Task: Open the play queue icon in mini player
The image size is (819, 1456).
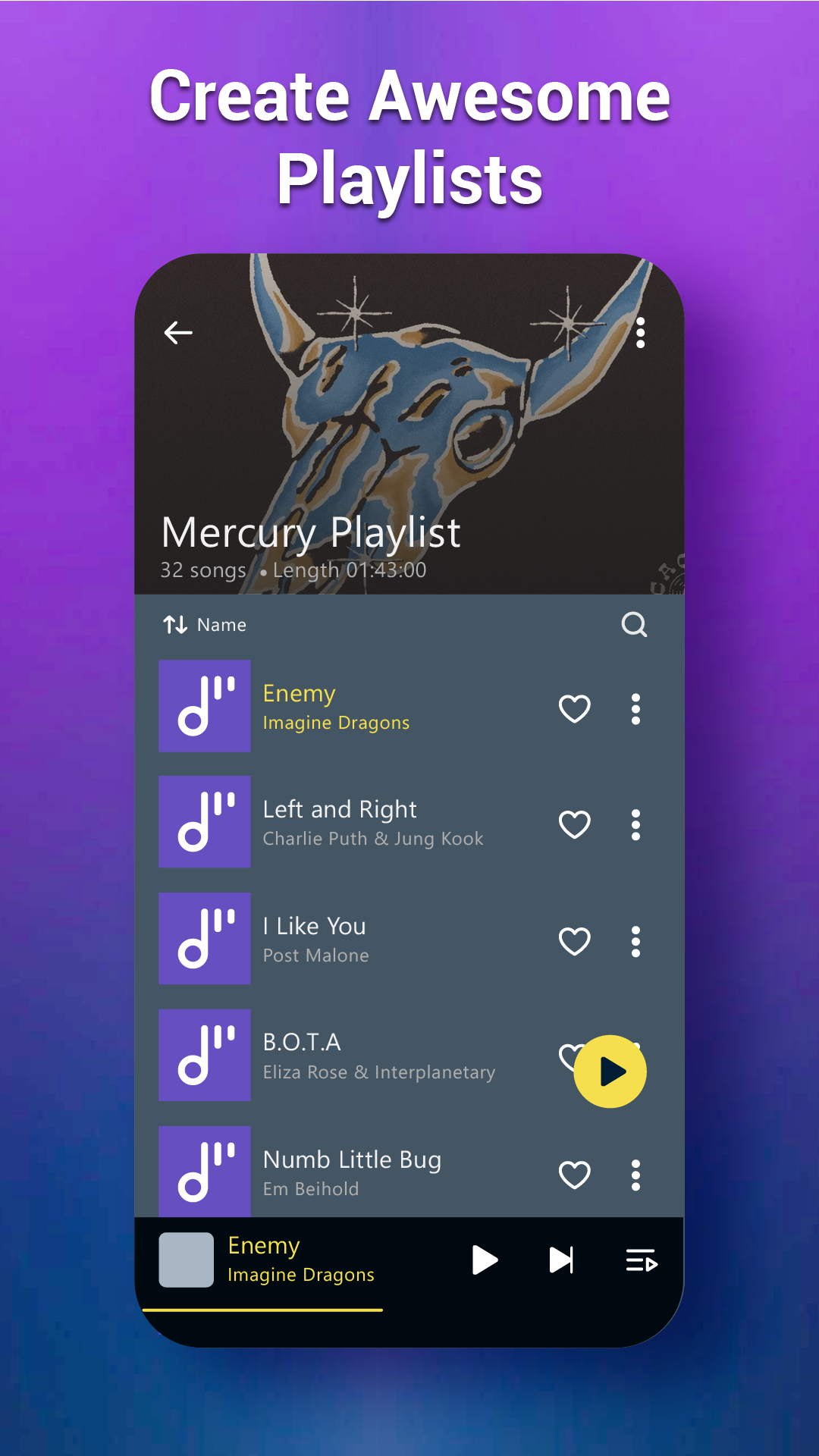Action: [x=641, y=1261]
